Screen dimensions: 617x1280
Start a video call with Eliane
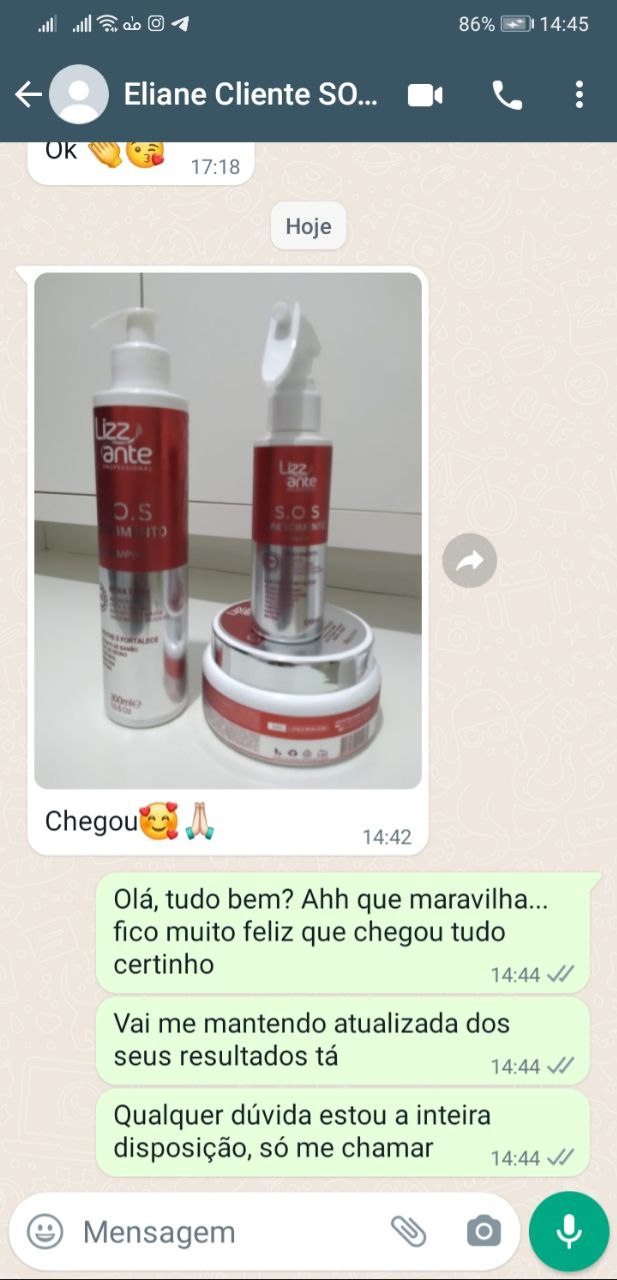click(x=425, y=95)
